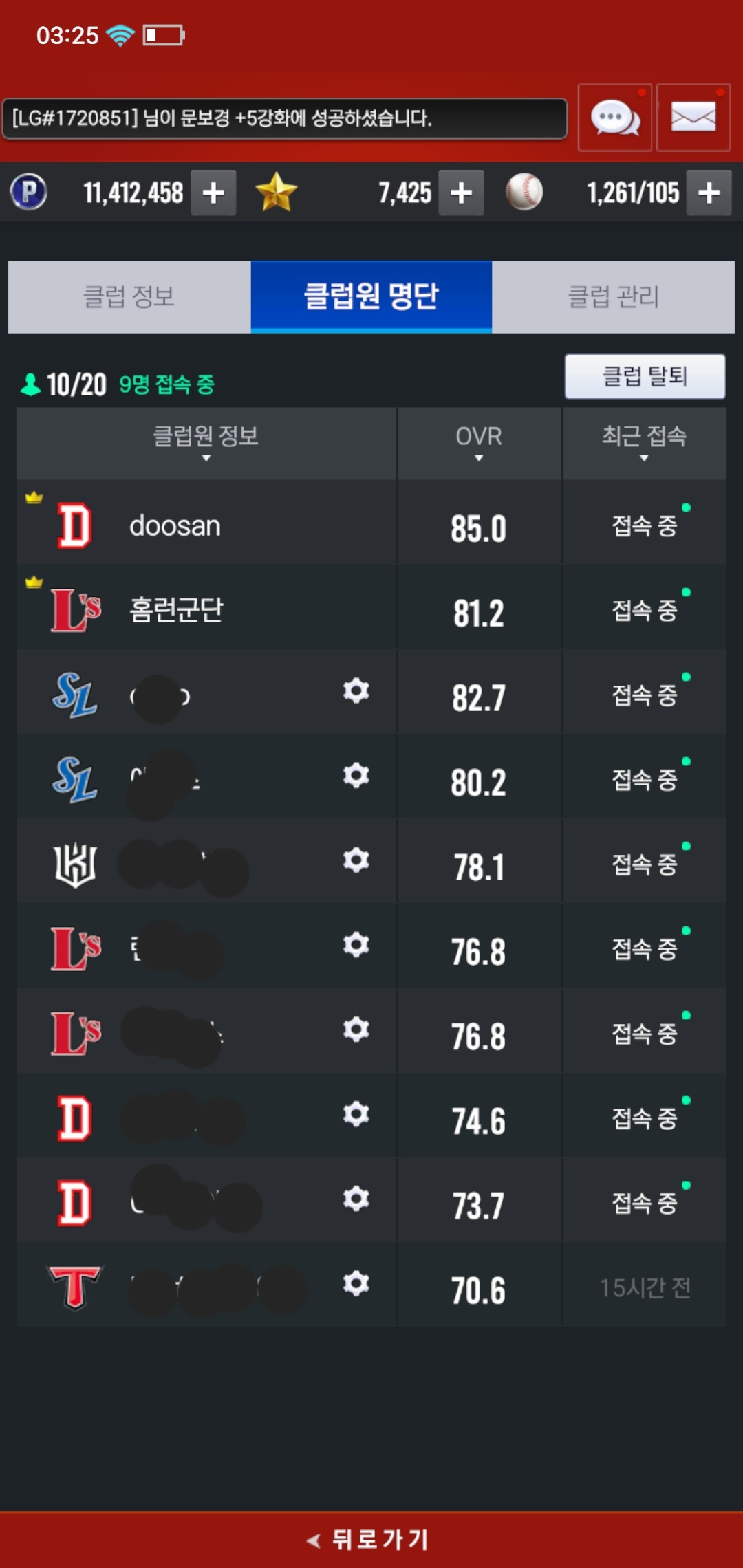Screen dimensions: 743x1568
Task: Select the 클럽원 명단 tab
Action: (x=371, y=297)
